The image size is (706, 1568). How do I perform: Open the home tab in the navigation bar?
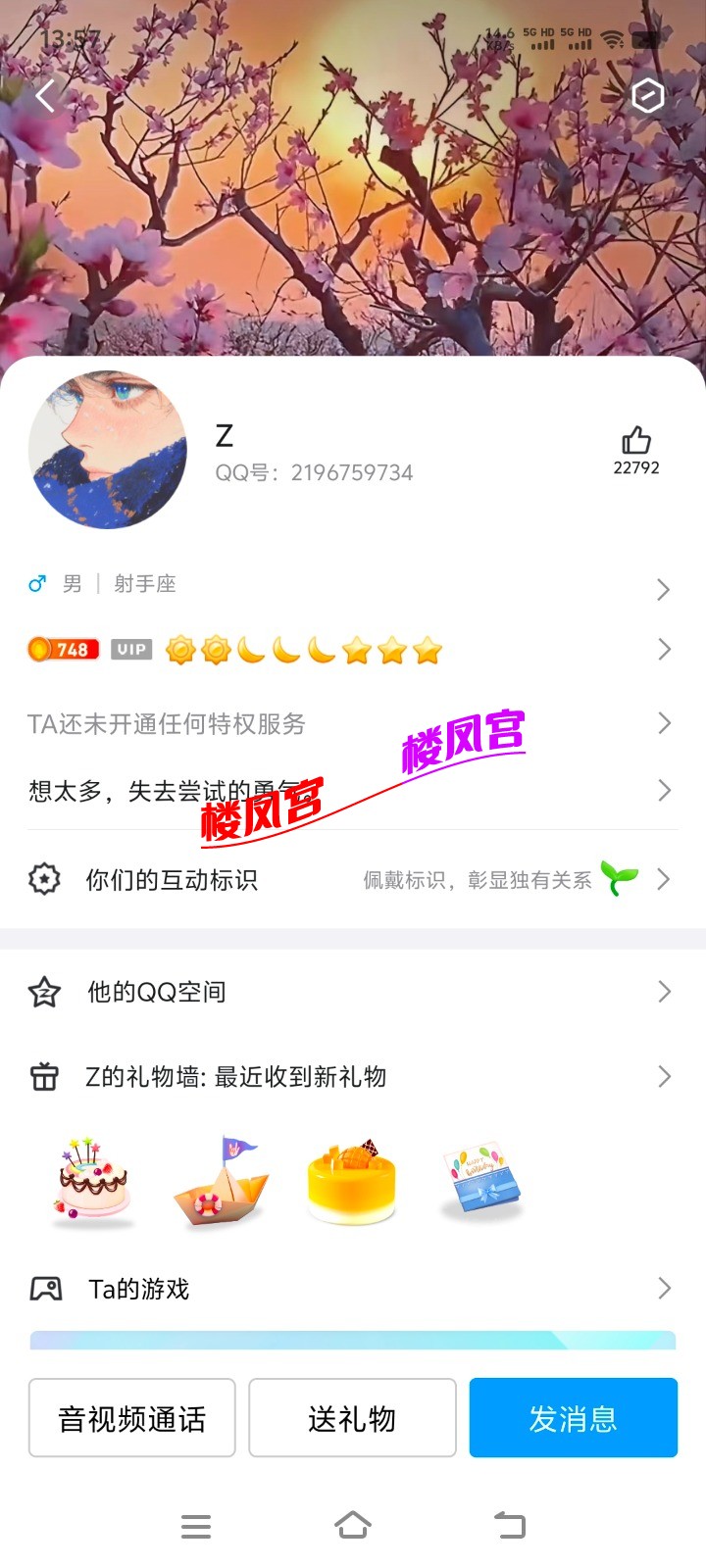353,1526
